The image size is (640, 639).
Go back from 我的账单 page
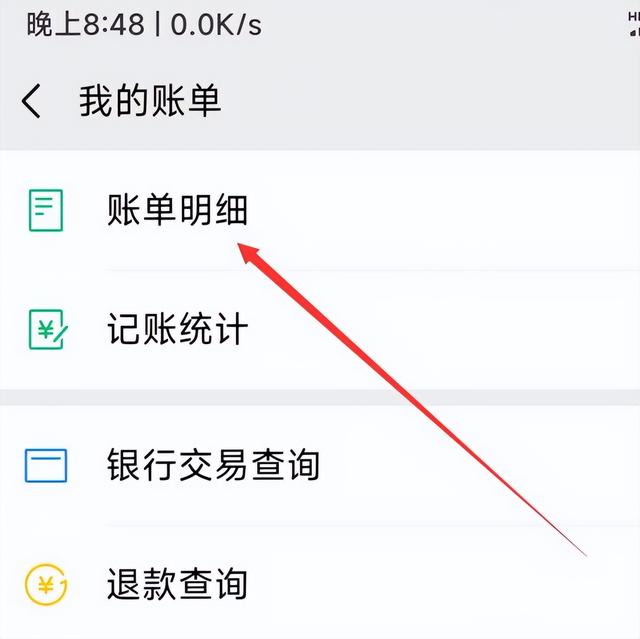click(x=32, y=101)
